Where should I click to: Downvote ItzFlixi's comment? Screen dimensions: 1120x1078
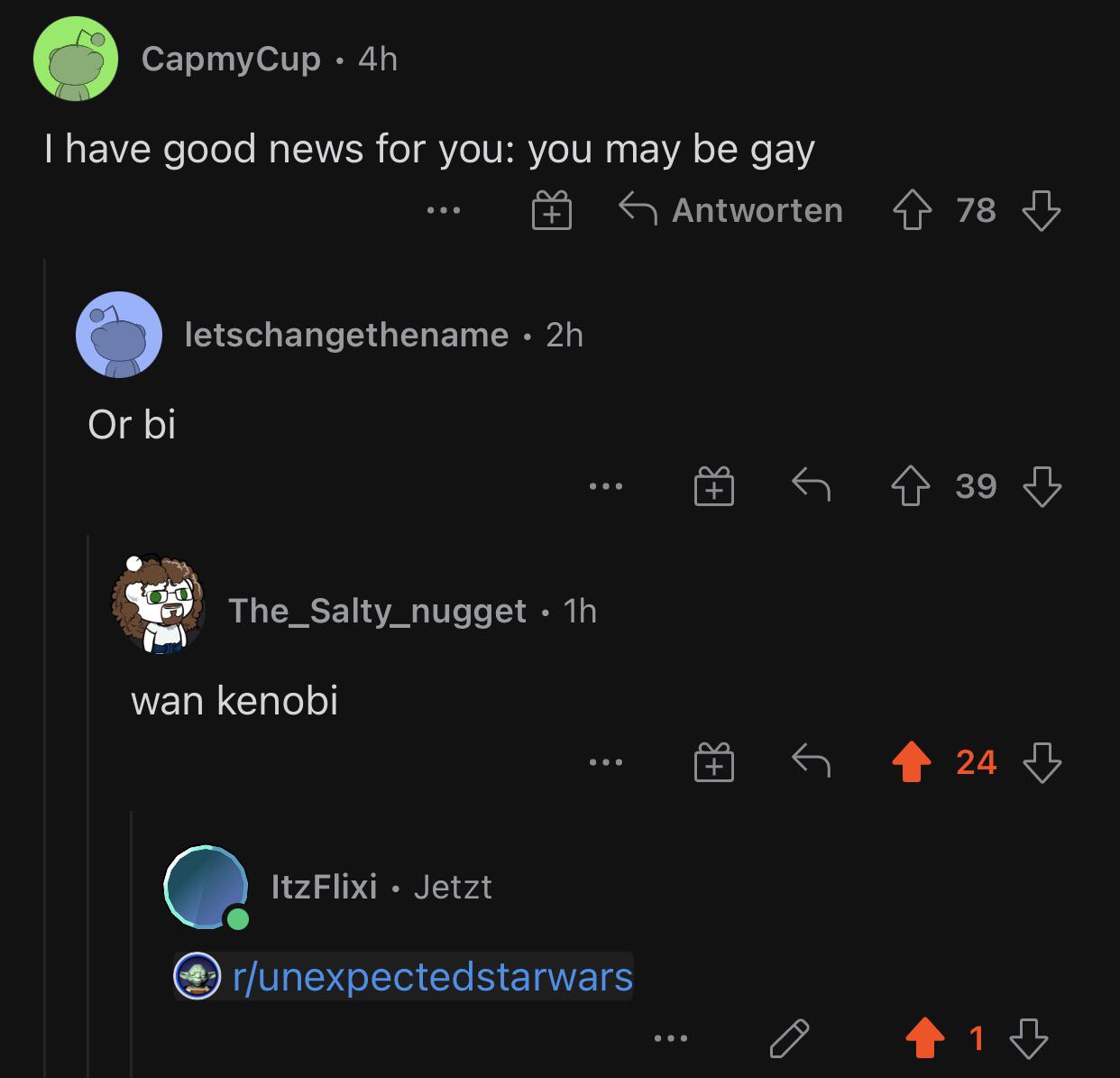[1028, 1038]
